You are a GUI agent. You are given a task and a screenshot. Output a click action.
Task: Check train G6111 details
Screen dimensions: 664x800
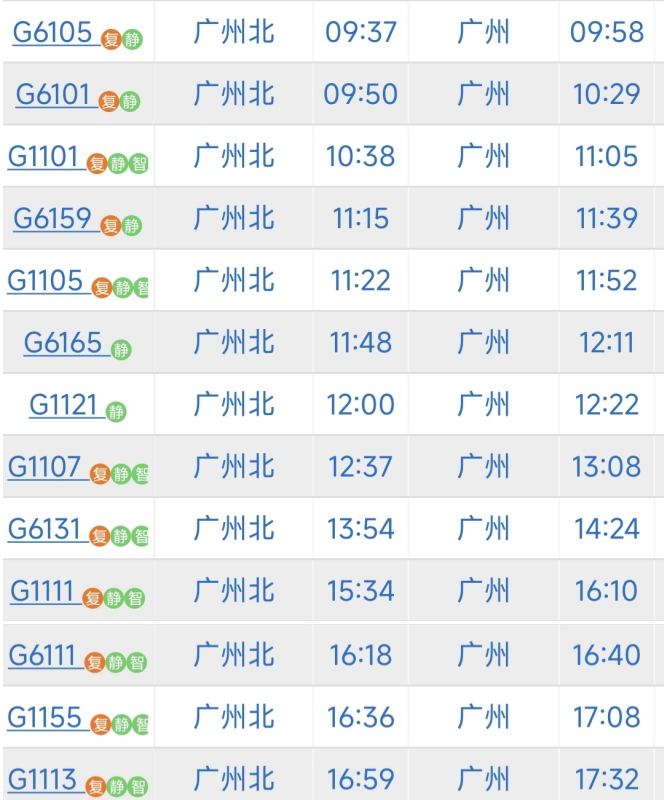point(43,655)
